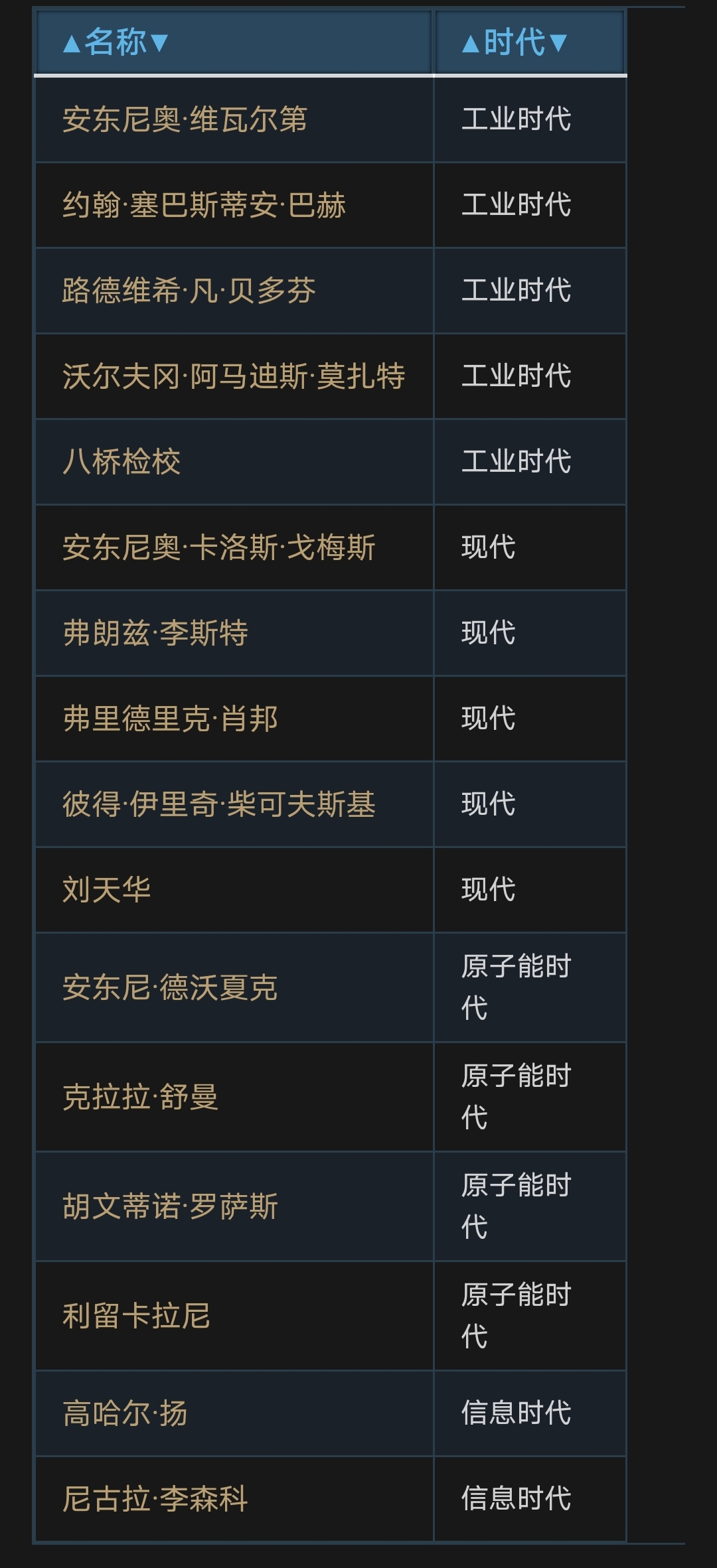The height and width of the screenshot is (1568, 717).
Task: Open the 路德维希·凡·贝多芬 link
Action: pos(189,291)
